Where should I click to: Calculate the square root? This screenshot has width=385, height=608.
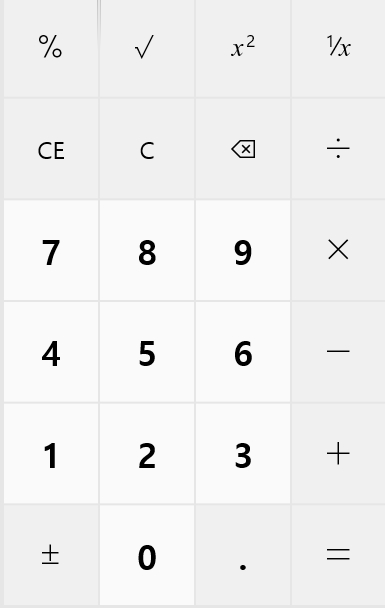(x=147, y=48)
